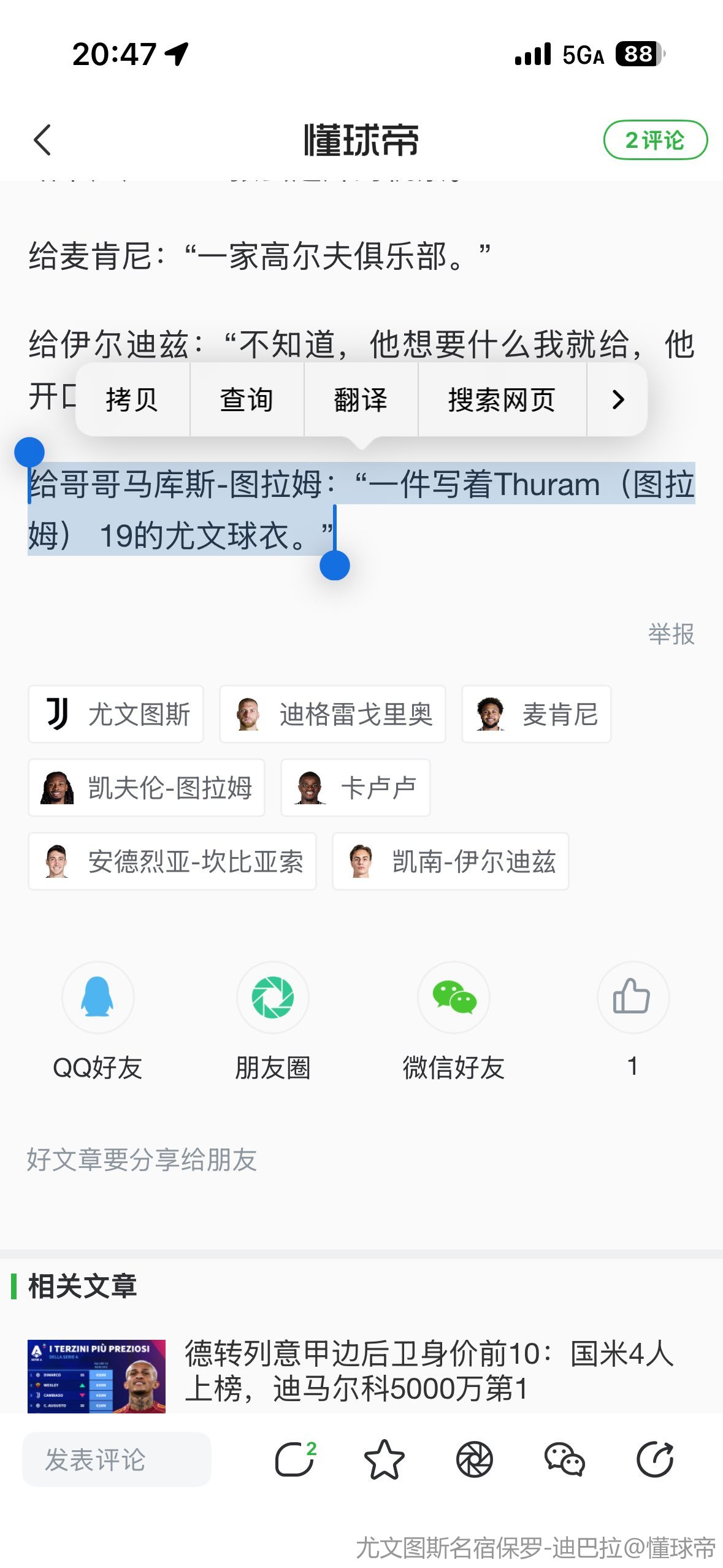Open the 2评论 comments button

[655, 140]
